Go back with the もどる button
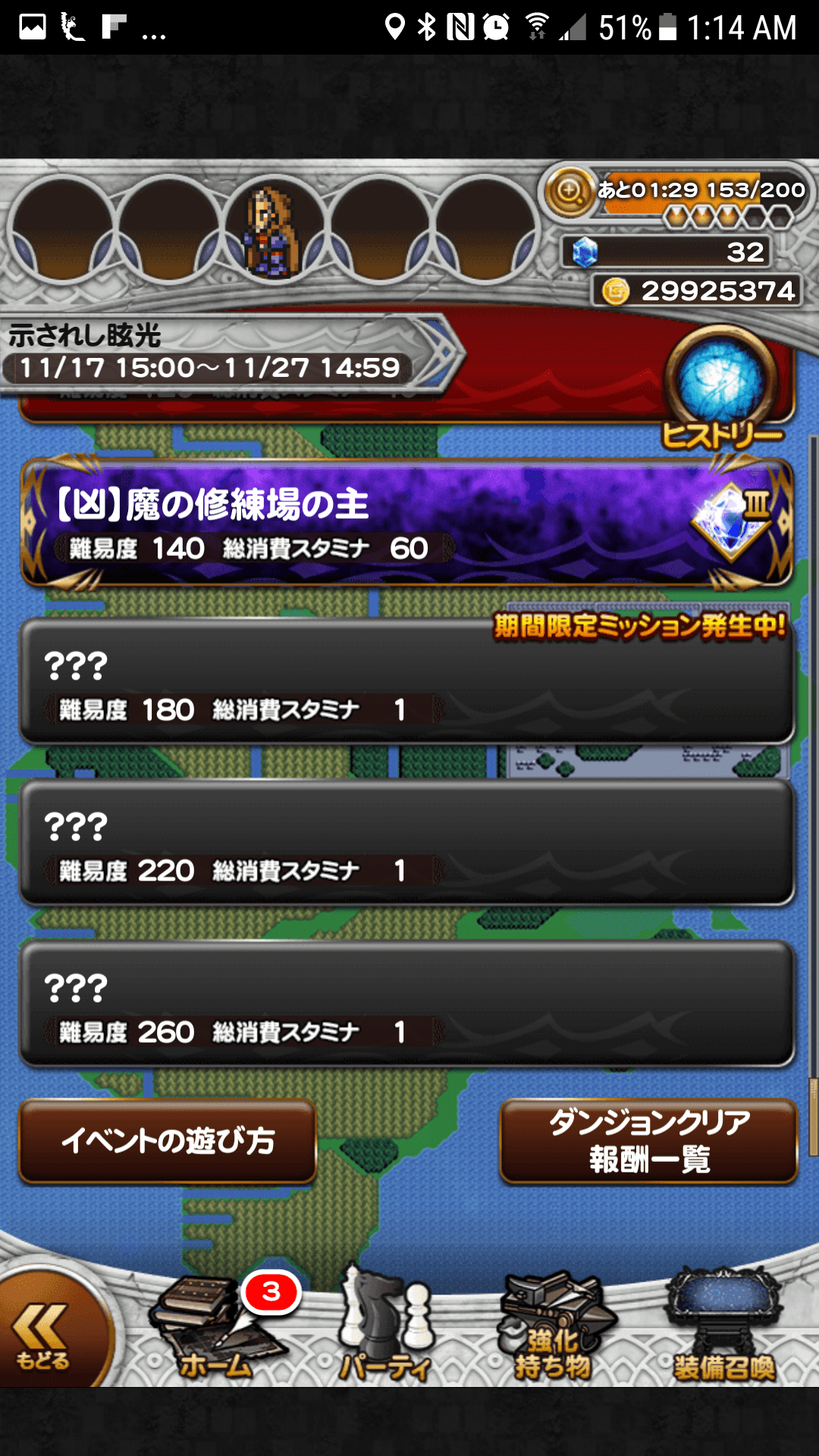 coord(44,1336)
